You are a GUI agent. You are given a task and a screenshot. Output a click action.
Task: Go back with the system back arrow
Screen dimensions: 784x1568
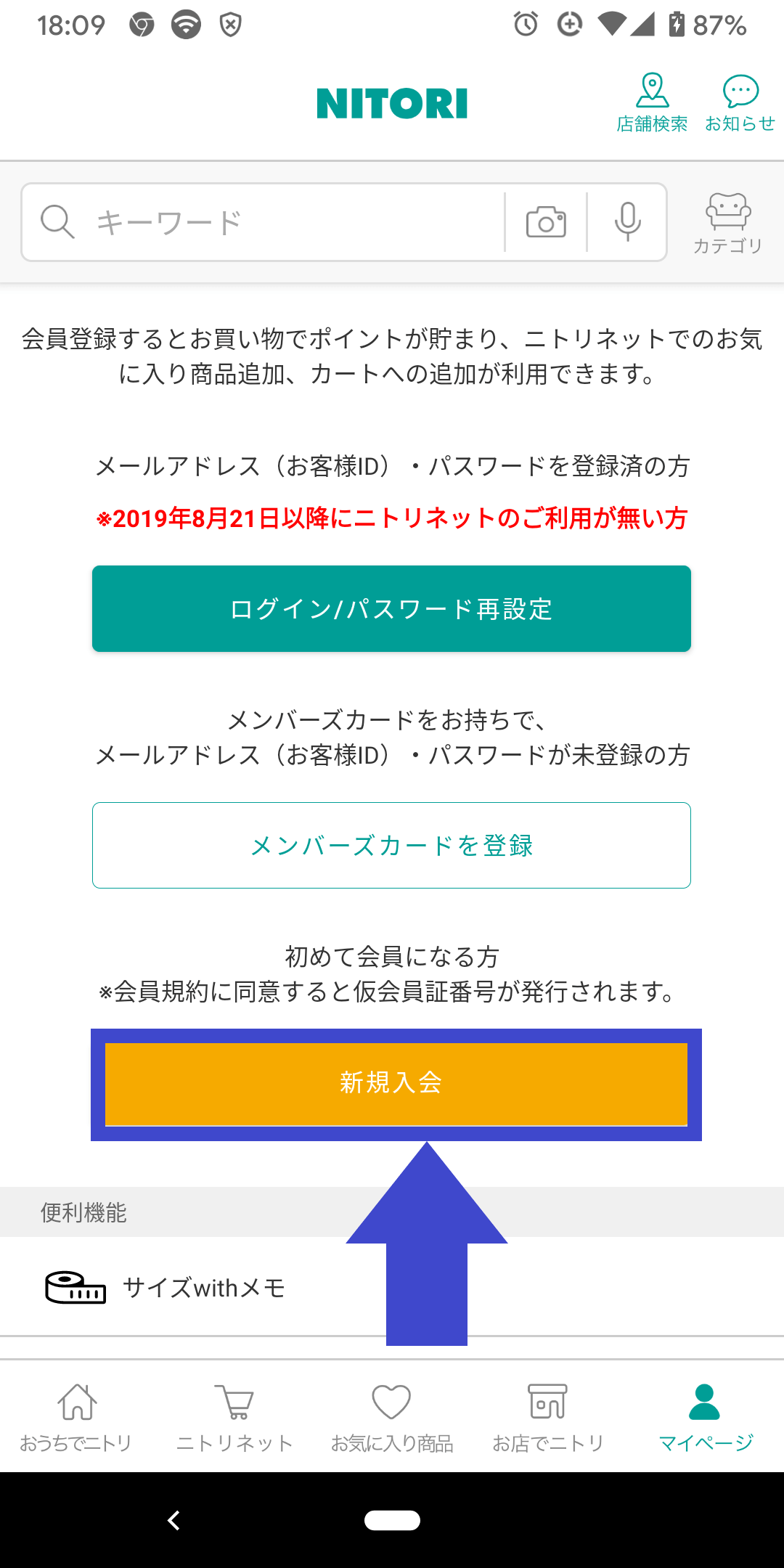tap(173, 1520)
